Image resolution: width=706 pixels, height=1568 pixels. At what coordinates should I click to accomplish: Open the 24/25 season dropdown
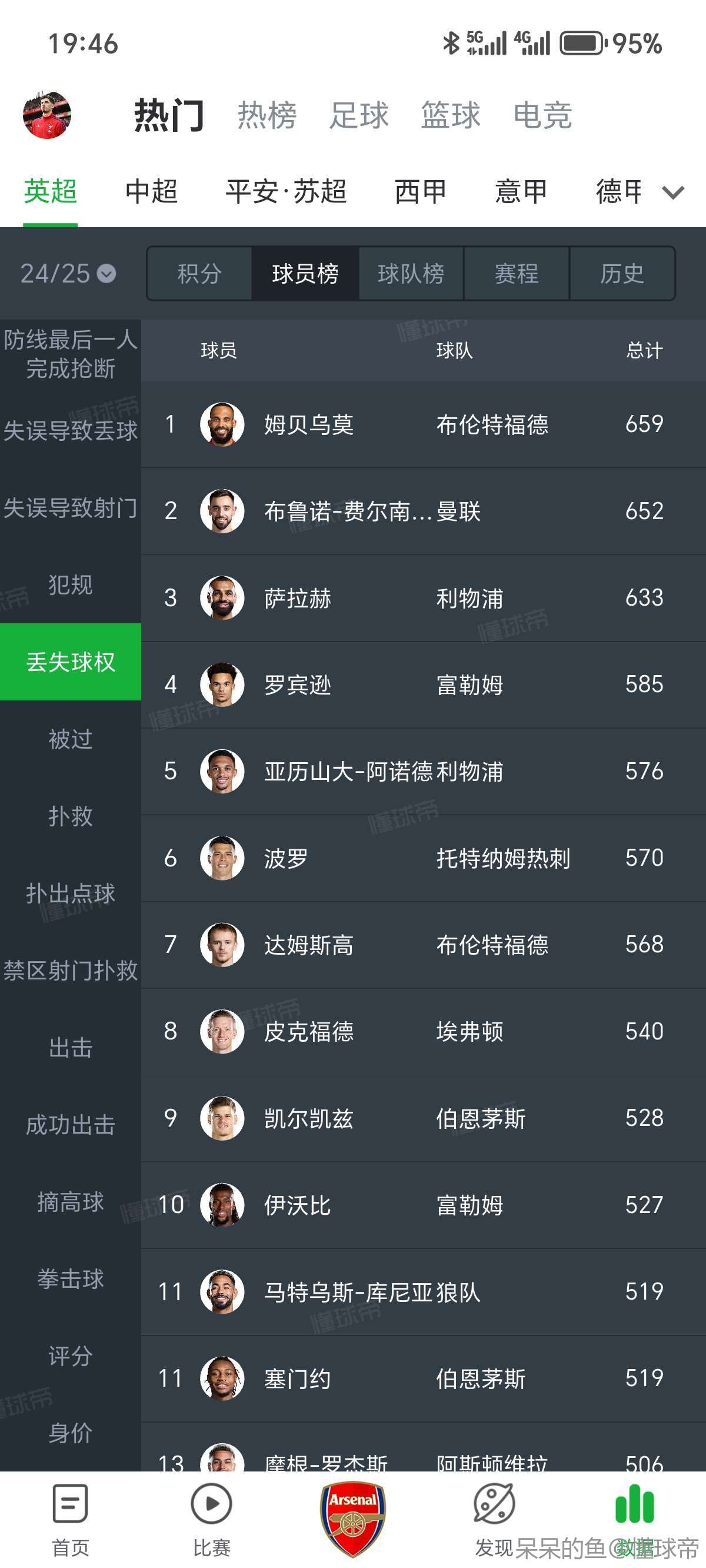click(68, 273)
